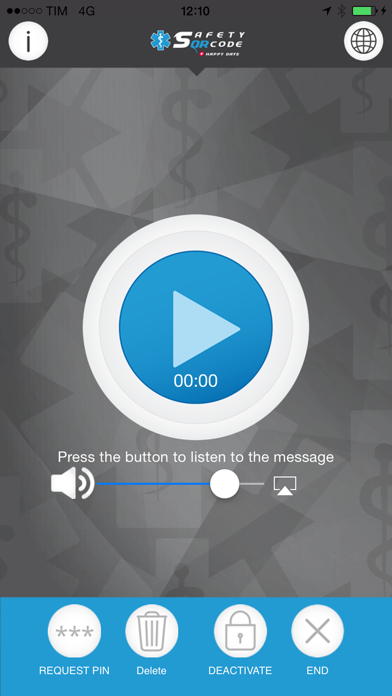392x696 pixels.
Task: Tap the DEACTIVATE lock button
Action: pyautogui.click(x=240, y=631)
